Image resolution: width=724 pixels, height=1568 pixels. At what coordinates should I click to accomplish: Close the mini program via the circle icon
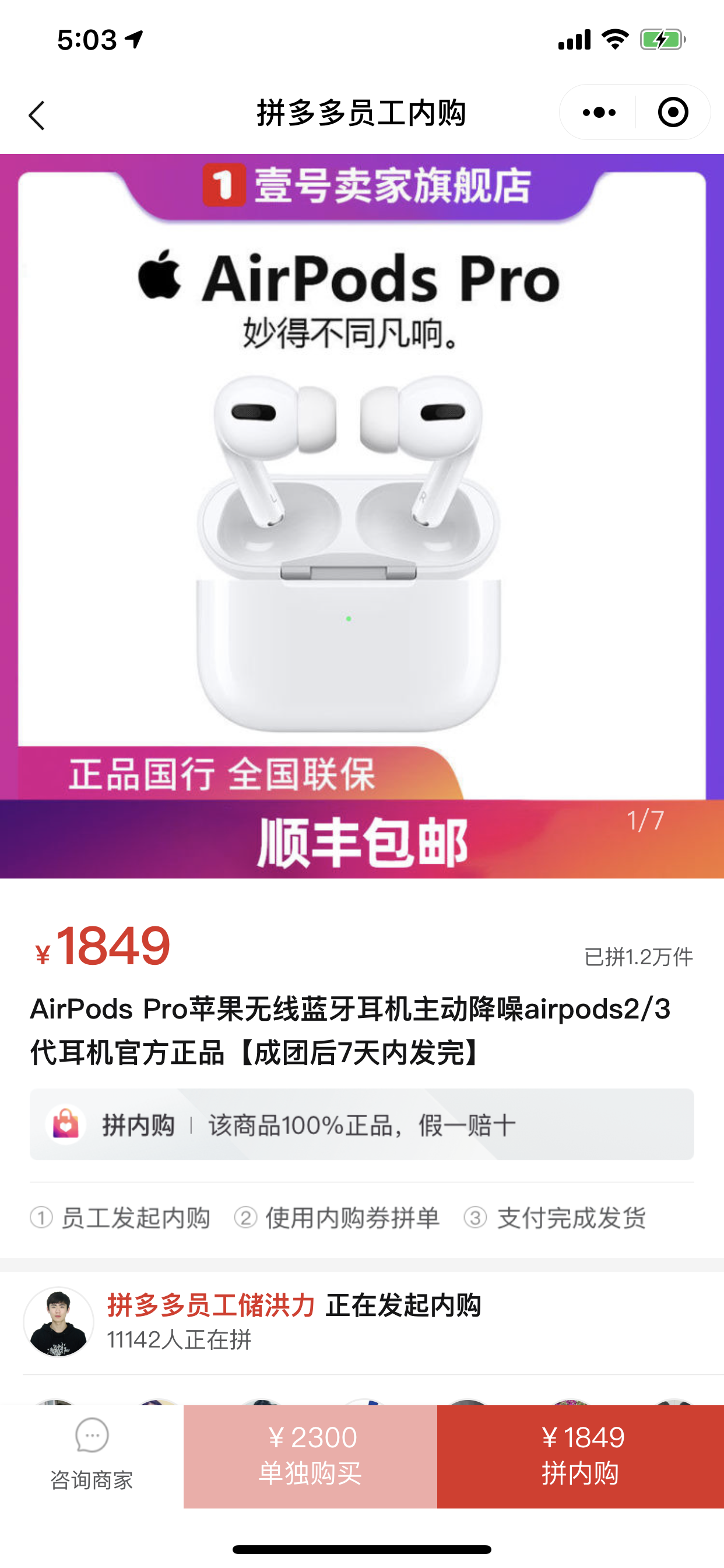pyautogui.click(x=673, y=113)
